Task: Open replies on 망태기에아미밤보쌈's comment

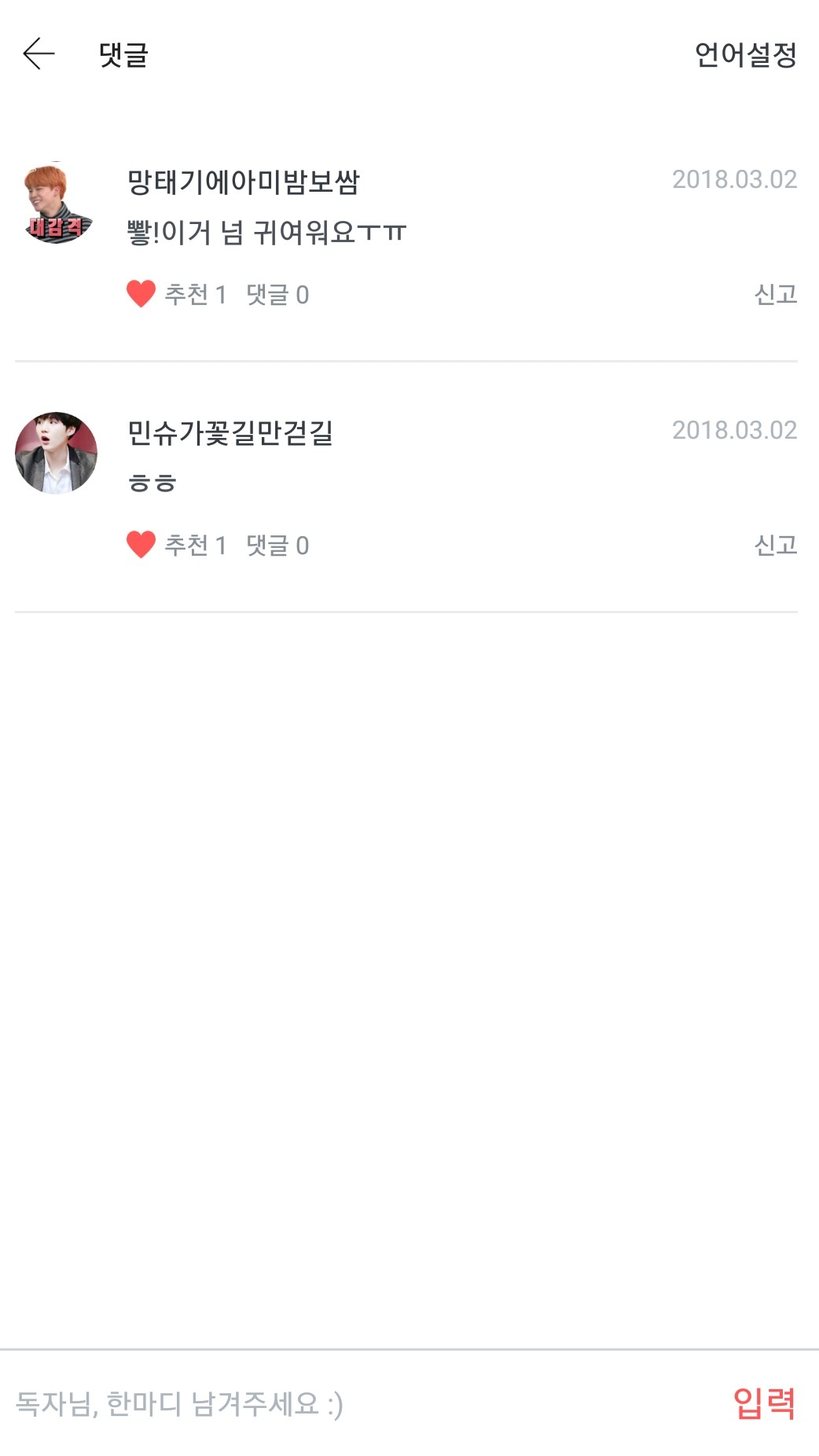Action: point(277,295)
